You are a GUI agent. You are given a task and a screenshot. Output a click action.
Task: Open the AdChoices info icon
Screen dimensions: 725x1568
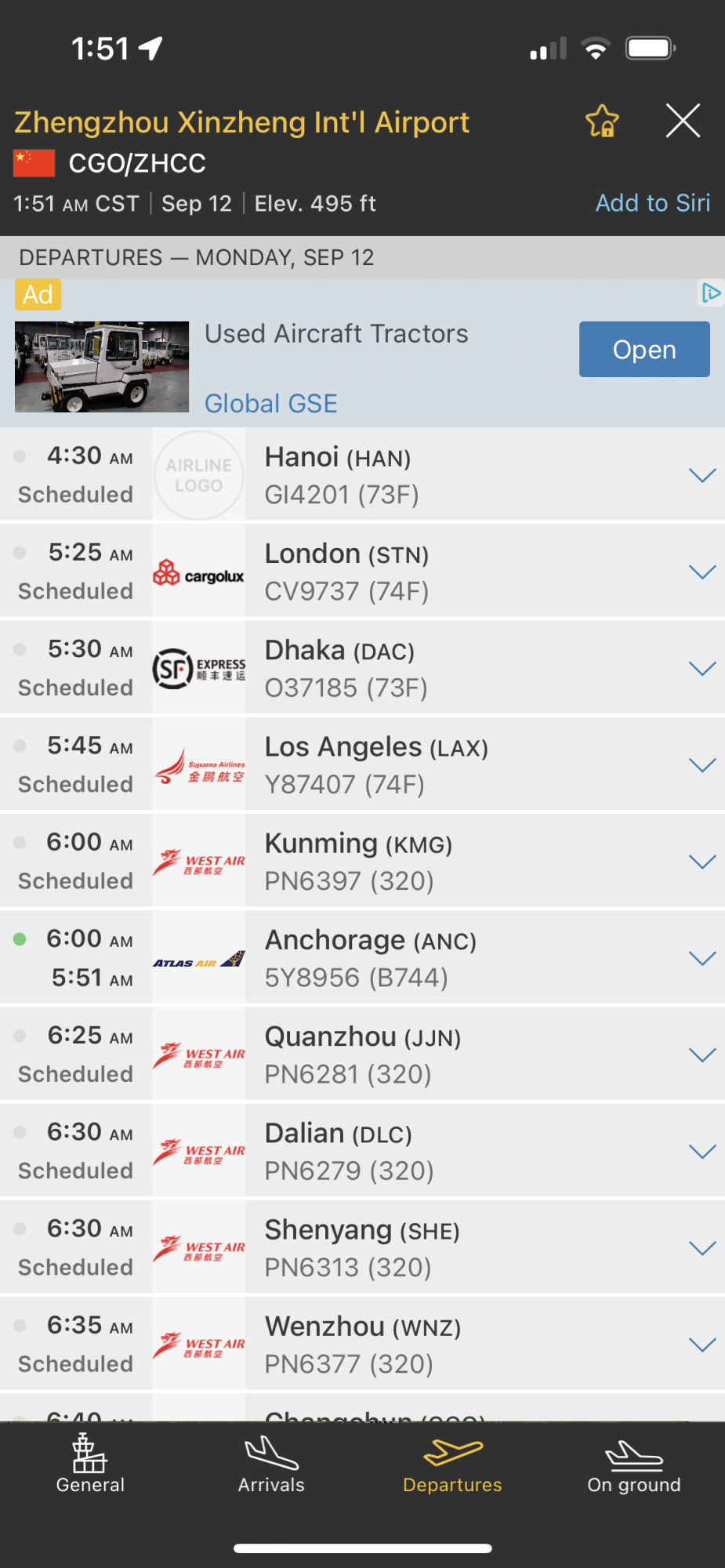click(710, 293)
